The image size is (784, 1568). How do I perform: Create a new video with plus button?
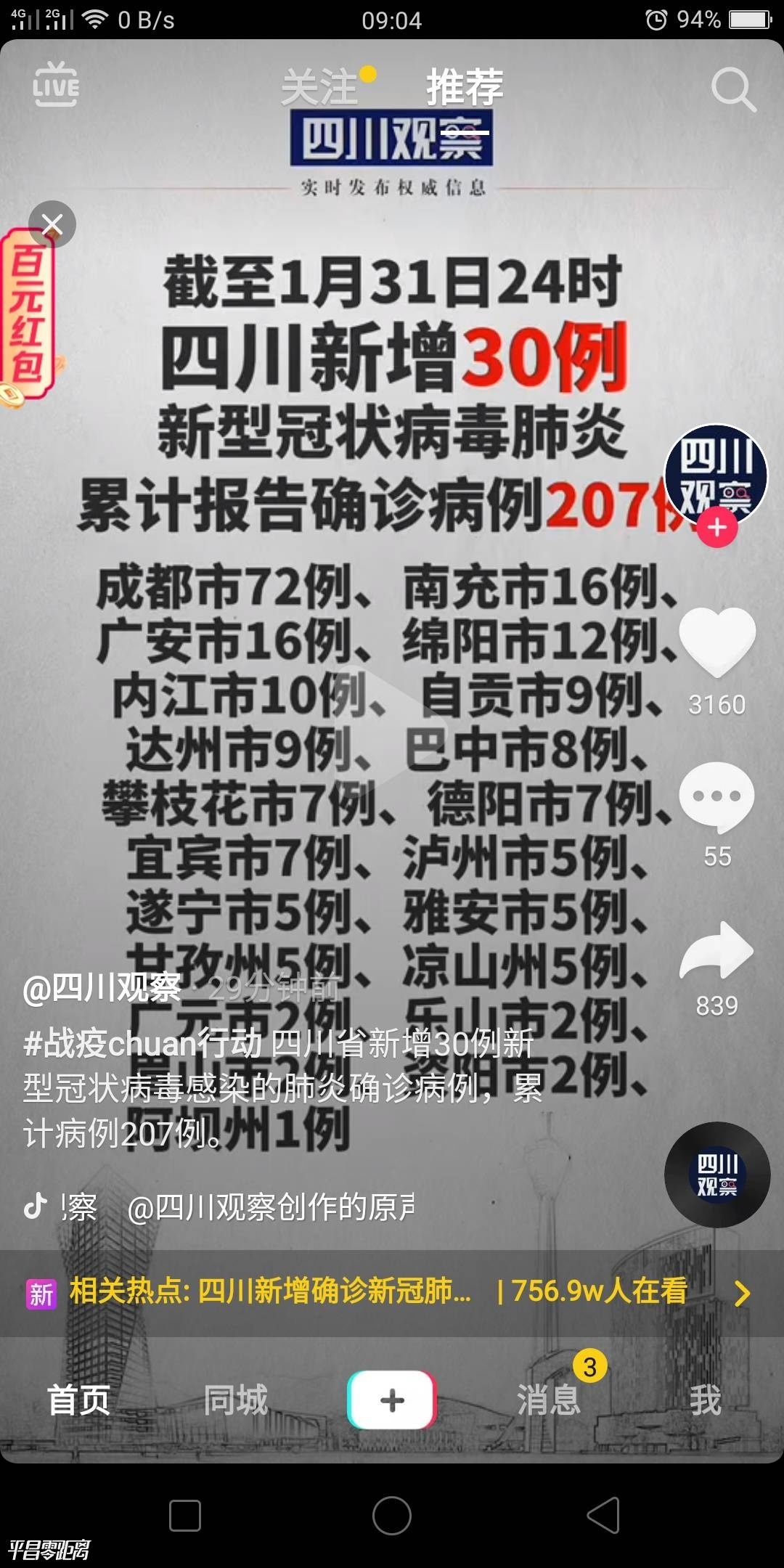click(x=392, y=1400)
